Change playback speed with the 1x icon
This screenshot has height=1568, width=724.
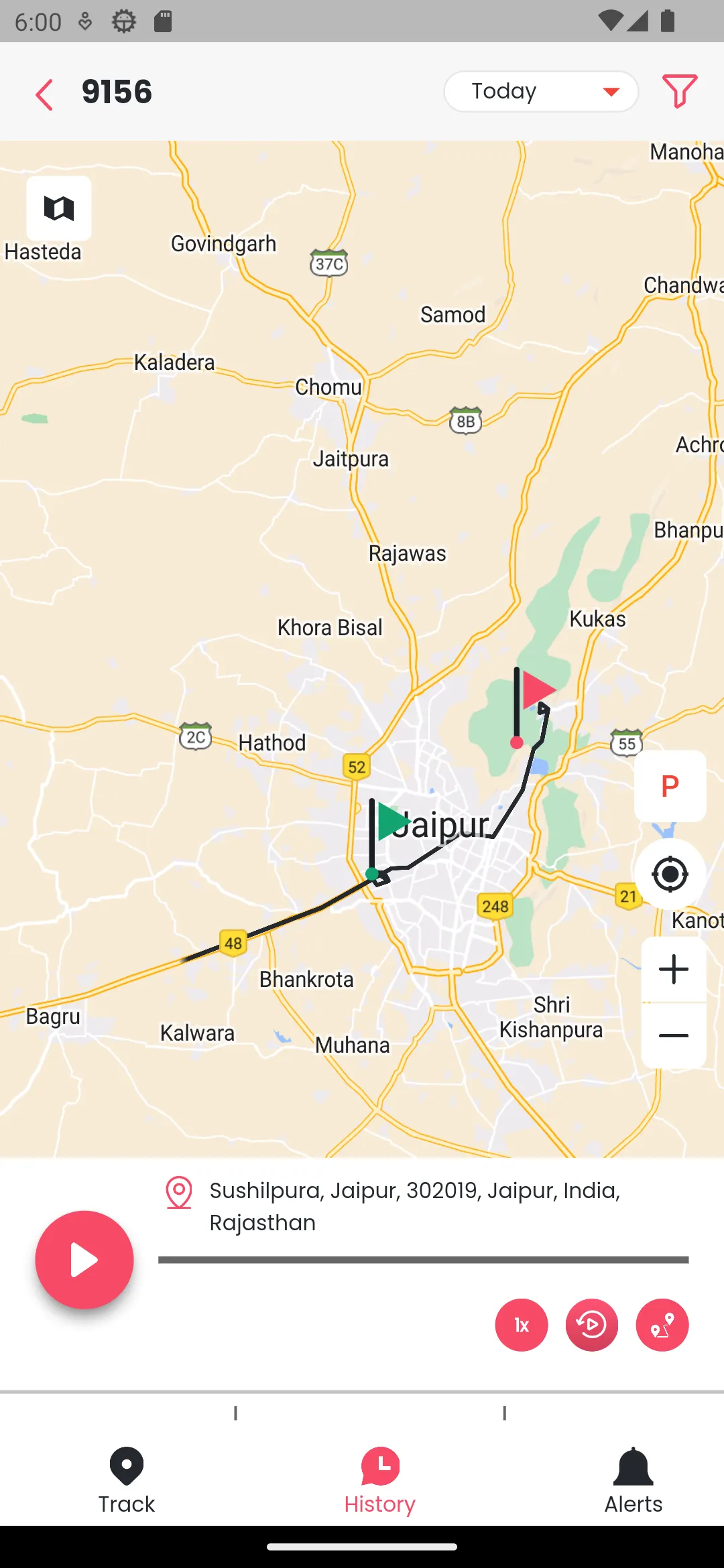pyautogui.click(x=521, y=1325)
